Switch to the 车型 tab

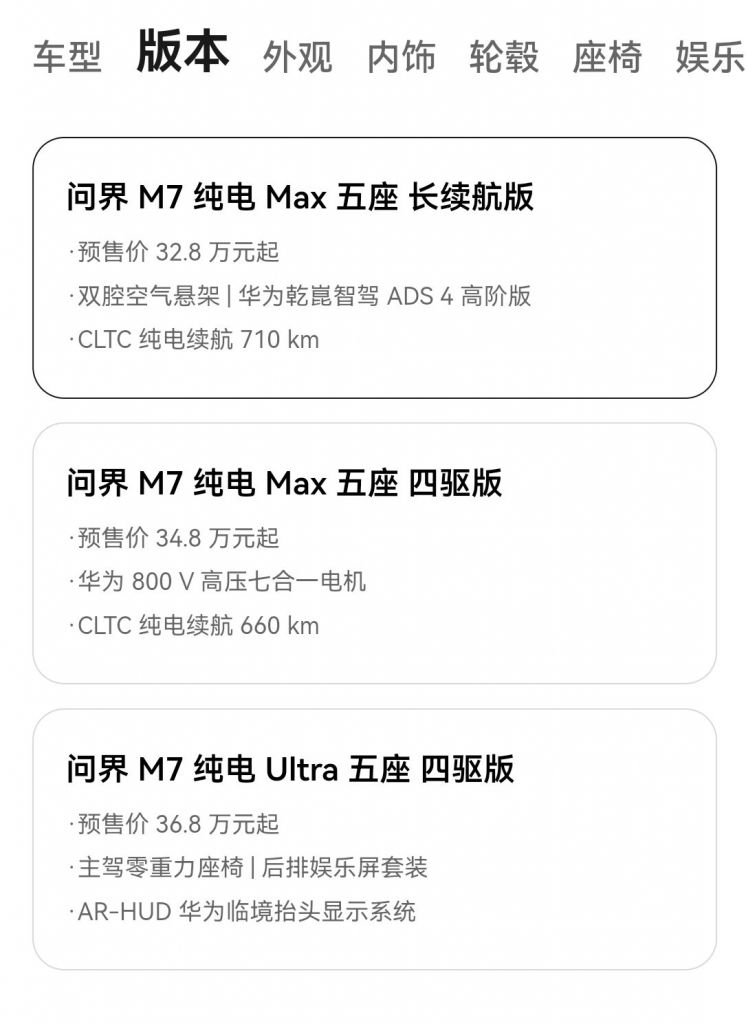tap(70, 58)
